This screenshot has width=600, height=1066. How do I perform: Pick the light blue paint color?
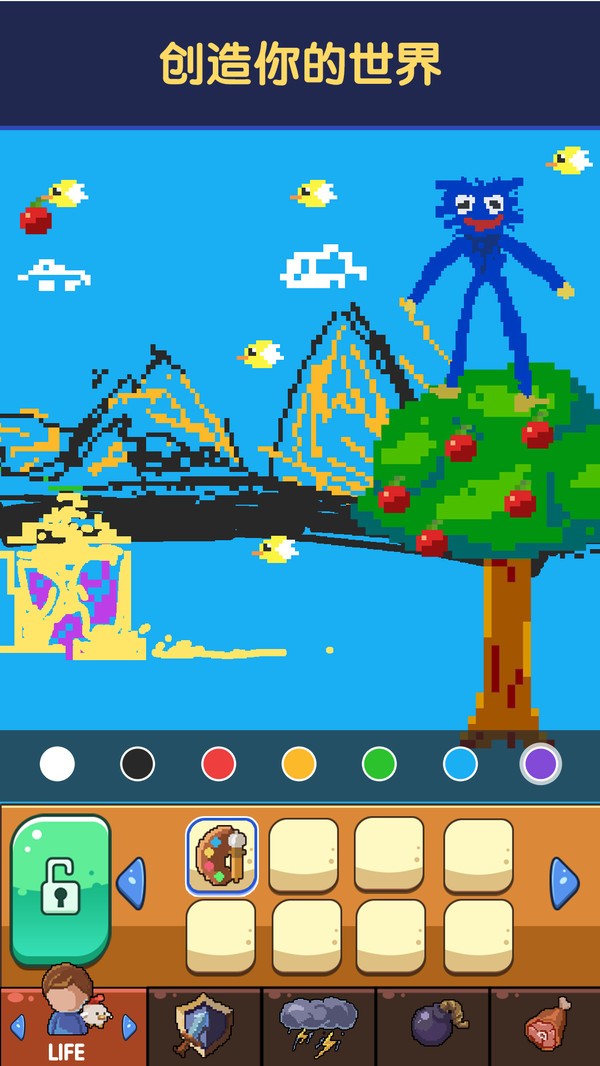tap(460, 765)
